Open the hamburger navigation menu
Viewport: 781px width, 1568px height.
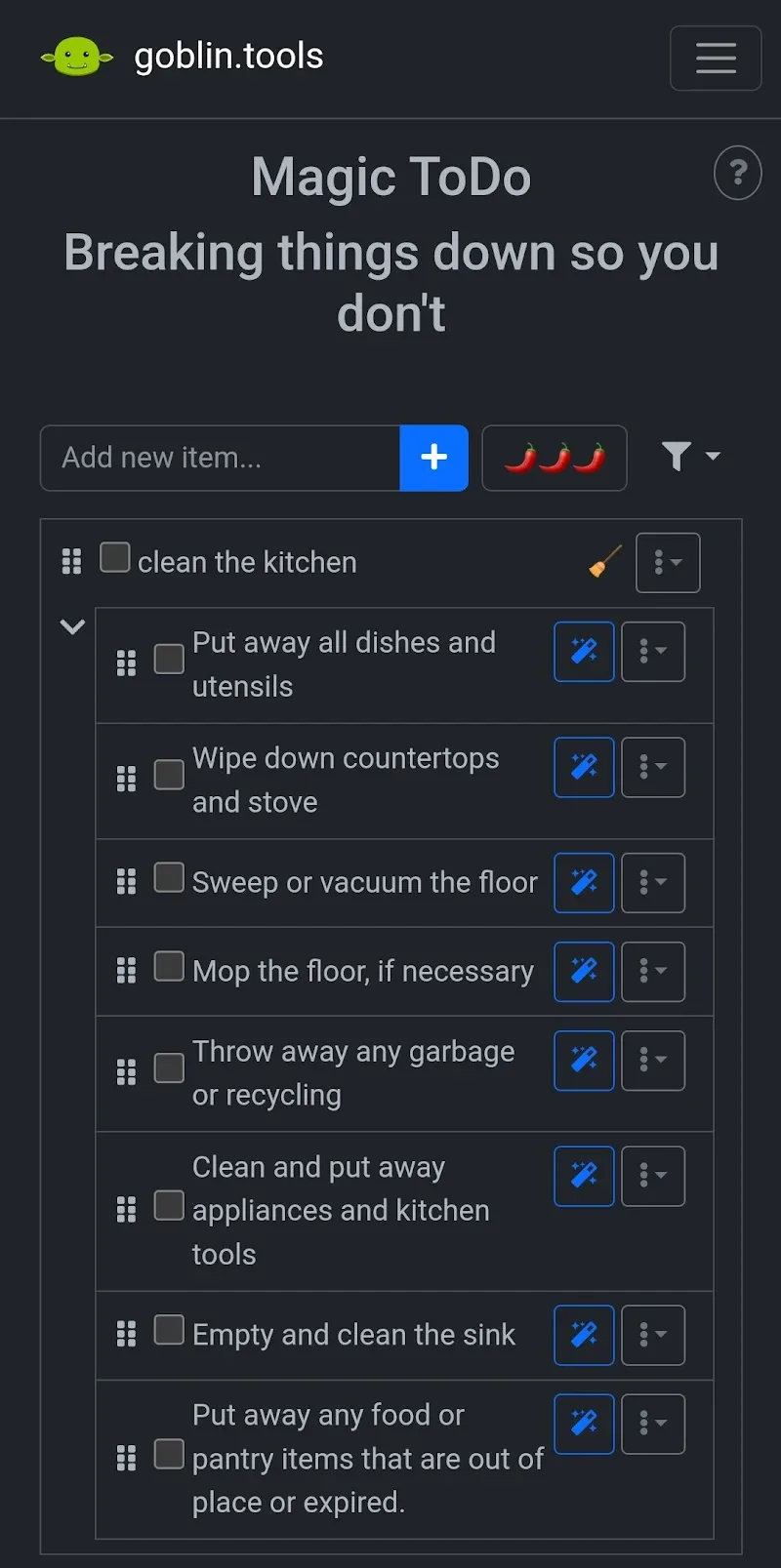pyautogui.click(x=715, y=59)
